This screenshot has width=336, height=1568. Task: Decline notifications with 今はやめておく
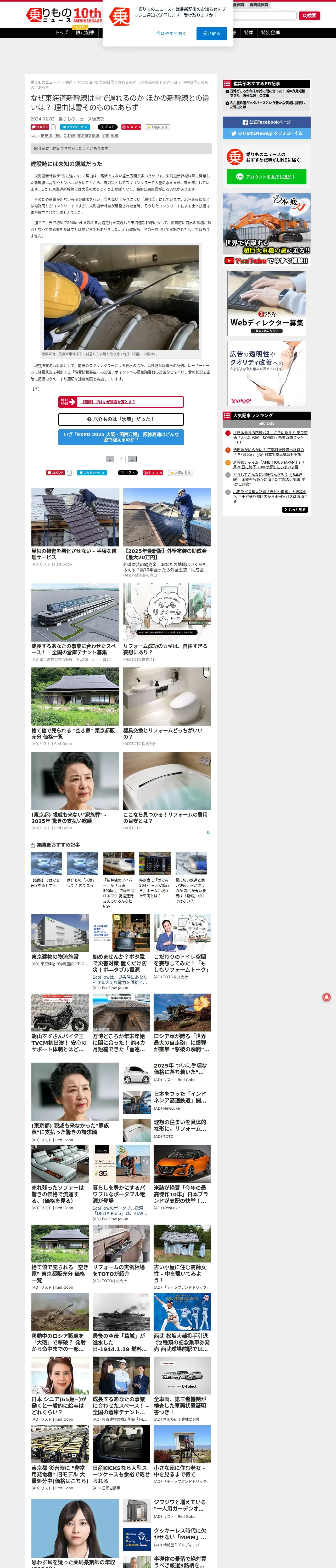(x=171, y=33)
